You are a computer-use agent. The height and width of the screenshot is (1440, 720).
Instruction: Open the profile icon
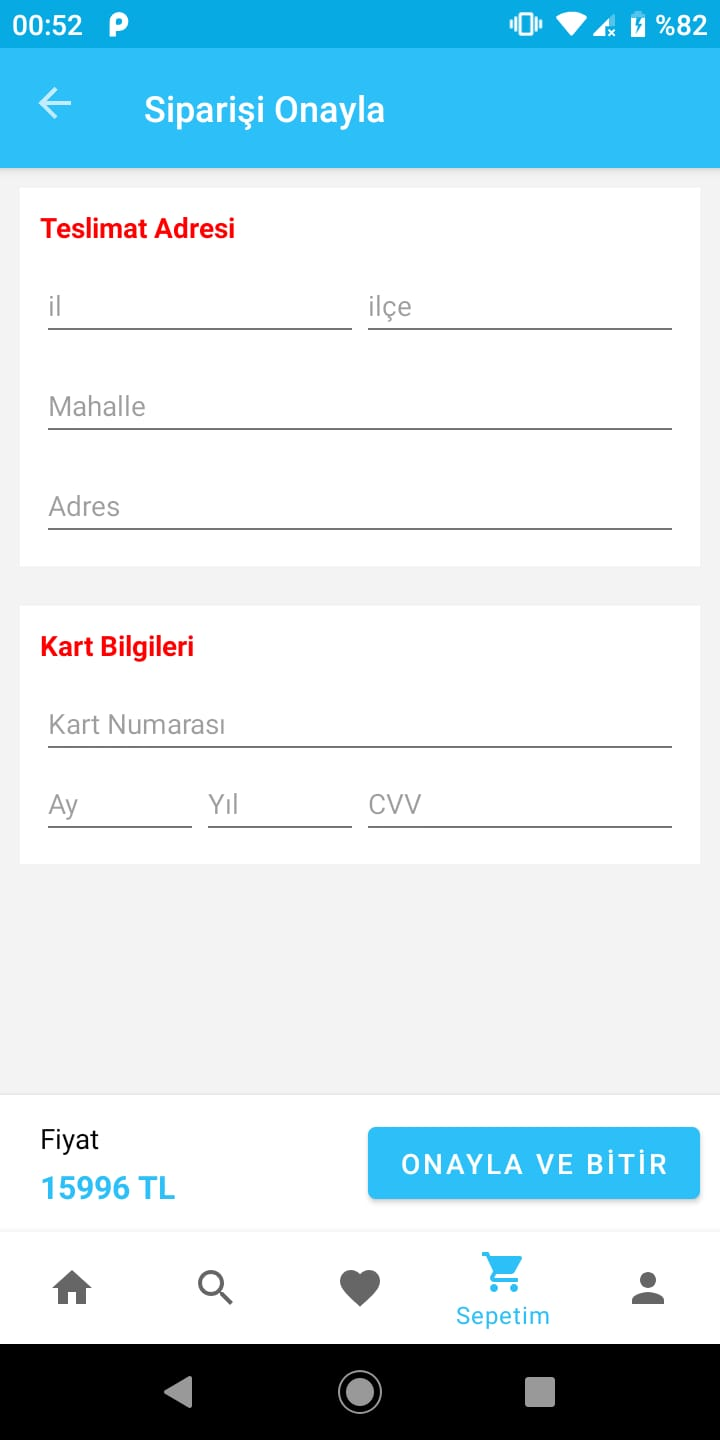pyautogui.click(x=647, y=1288)
